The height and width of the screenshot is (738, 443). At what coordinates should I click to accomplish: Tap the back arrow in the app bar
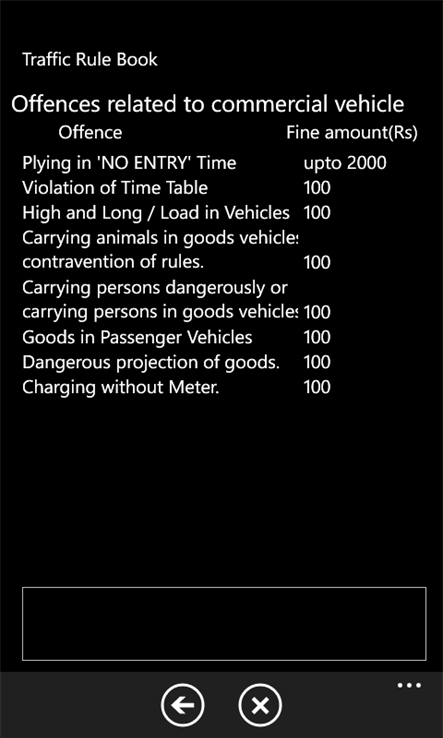point(183,705)
